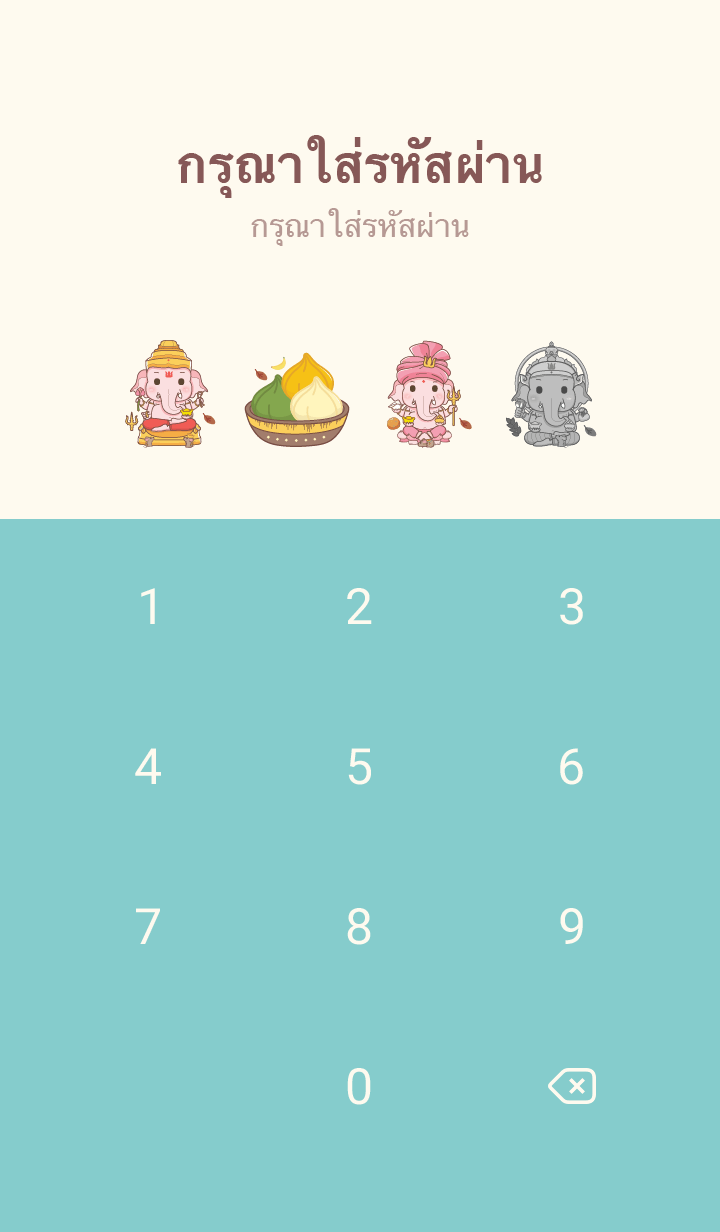Screen dimensions: 720x1232
Task: Select digit 3 on the keypad
Action: click(x=571, y=607)
